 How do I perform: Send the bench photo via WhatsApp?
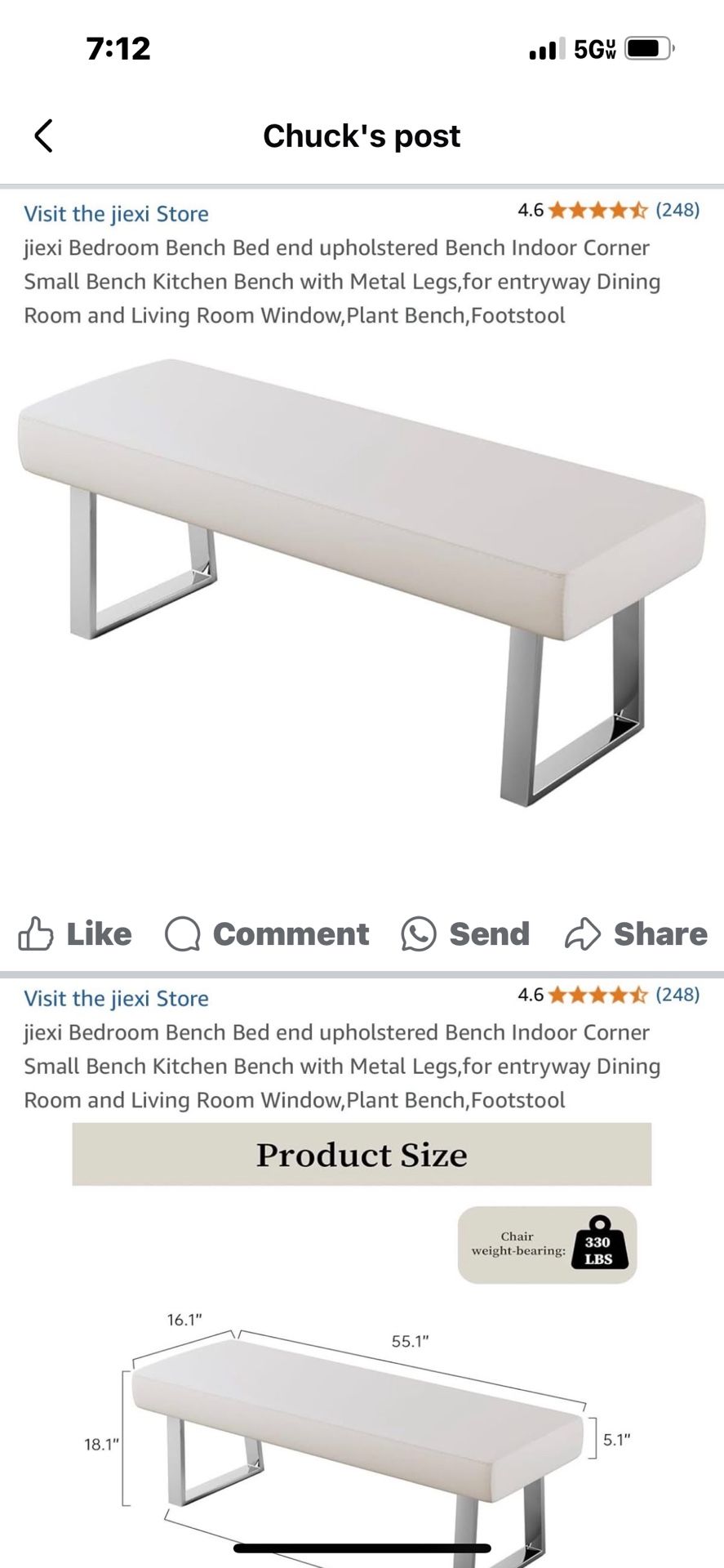pos(465,933)
